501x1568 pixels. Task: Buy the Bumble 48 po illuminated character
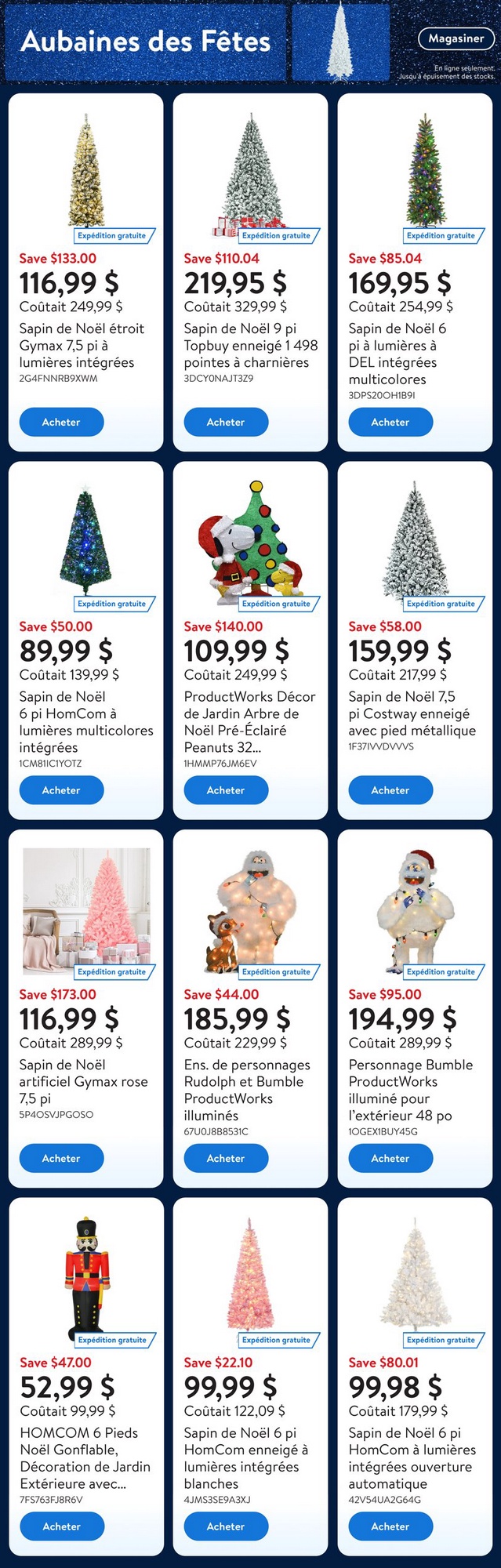point(390,1158)
